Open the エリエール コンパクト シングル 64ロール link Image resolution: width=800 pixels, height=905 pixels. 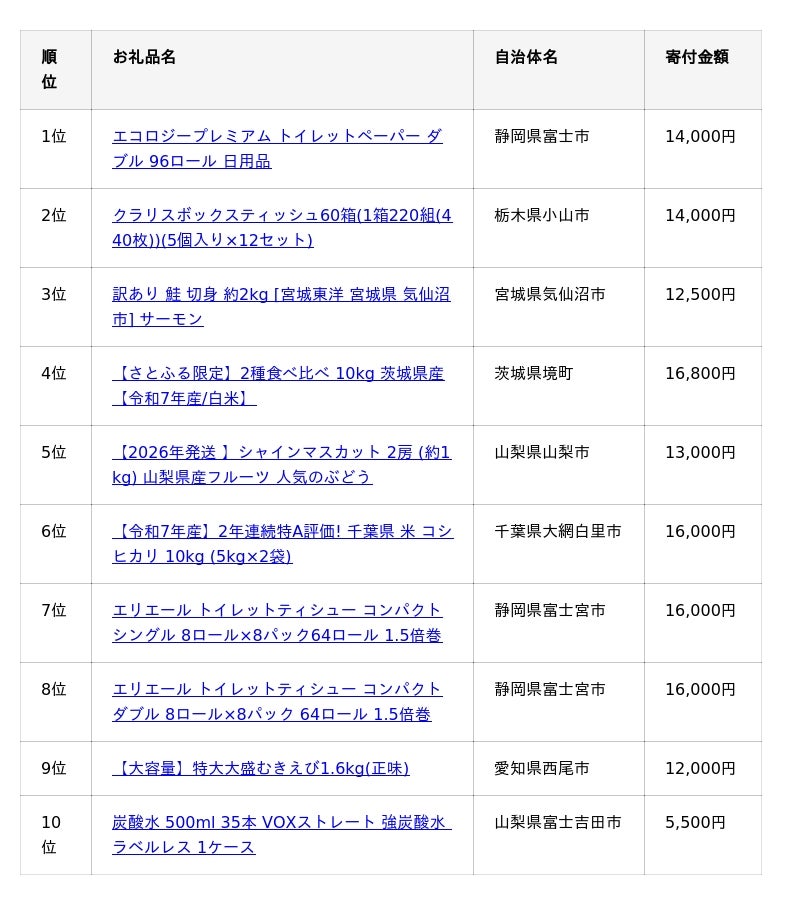coord(277,623)
